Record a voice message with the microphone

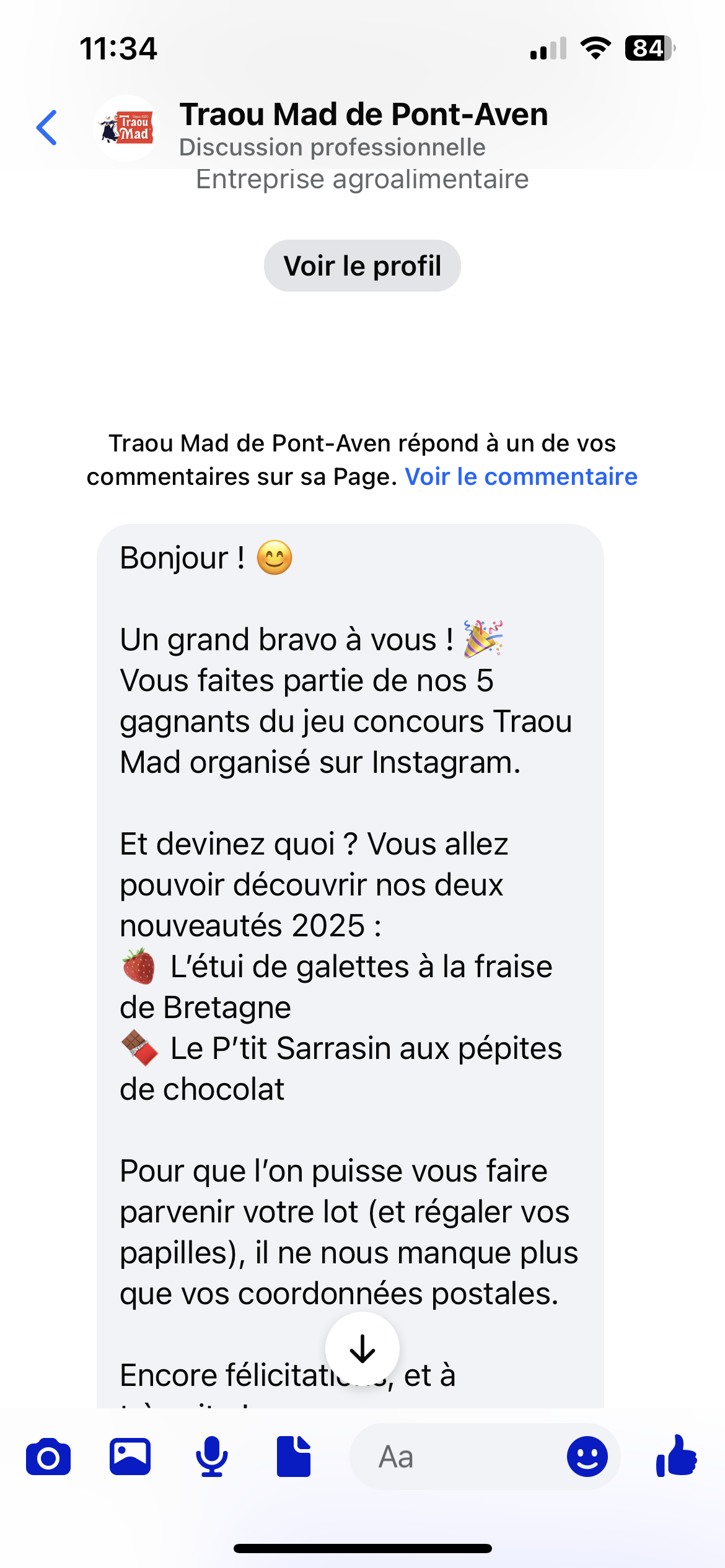point(212,1457)
